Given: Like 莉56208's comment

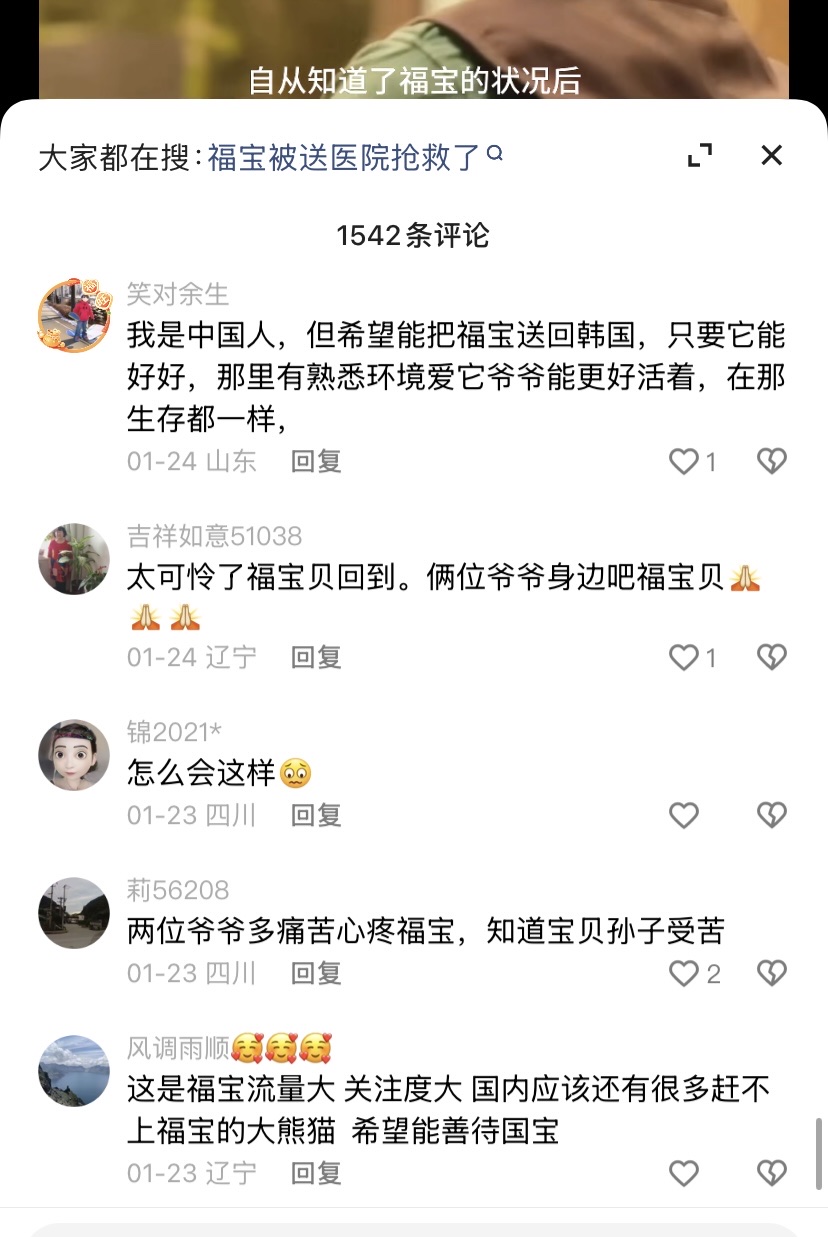Looking at the screenshot, I should pyautogui.click(x=684, y=973).
